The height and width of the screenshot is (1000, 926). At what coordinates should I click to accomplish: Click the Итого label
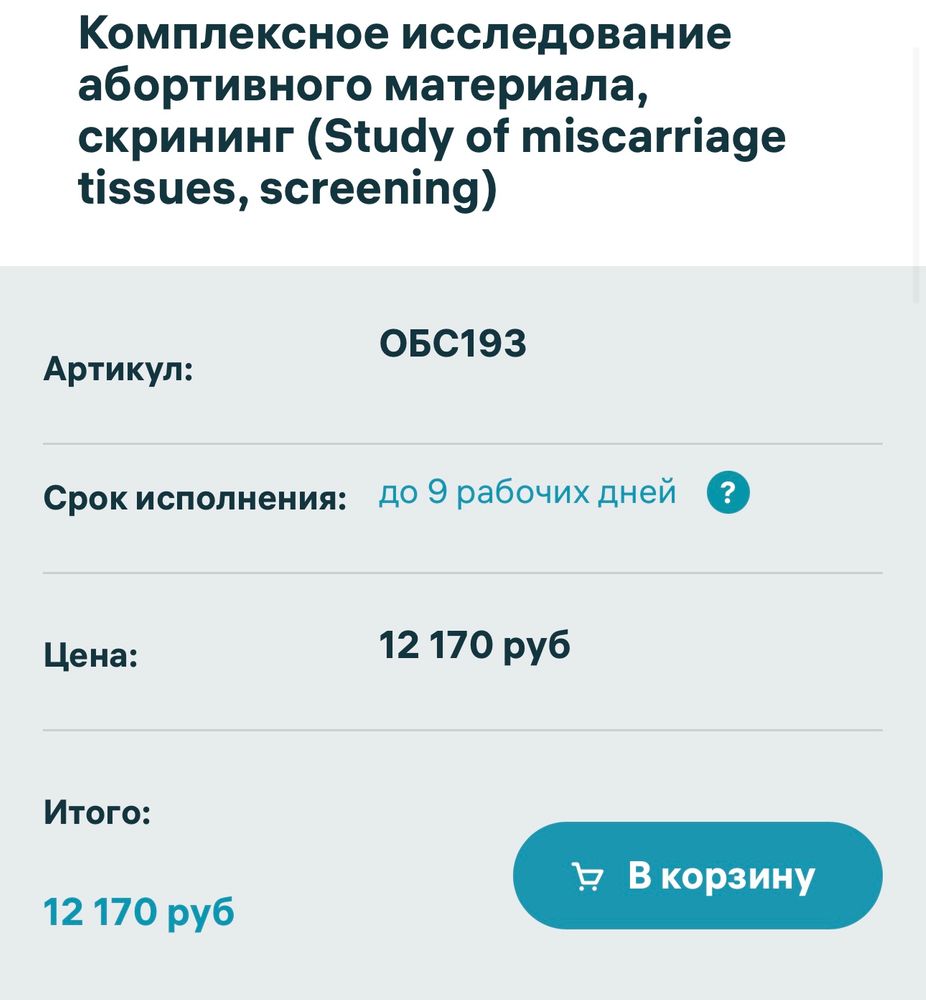pyautogui.click(x=95, y=812)
